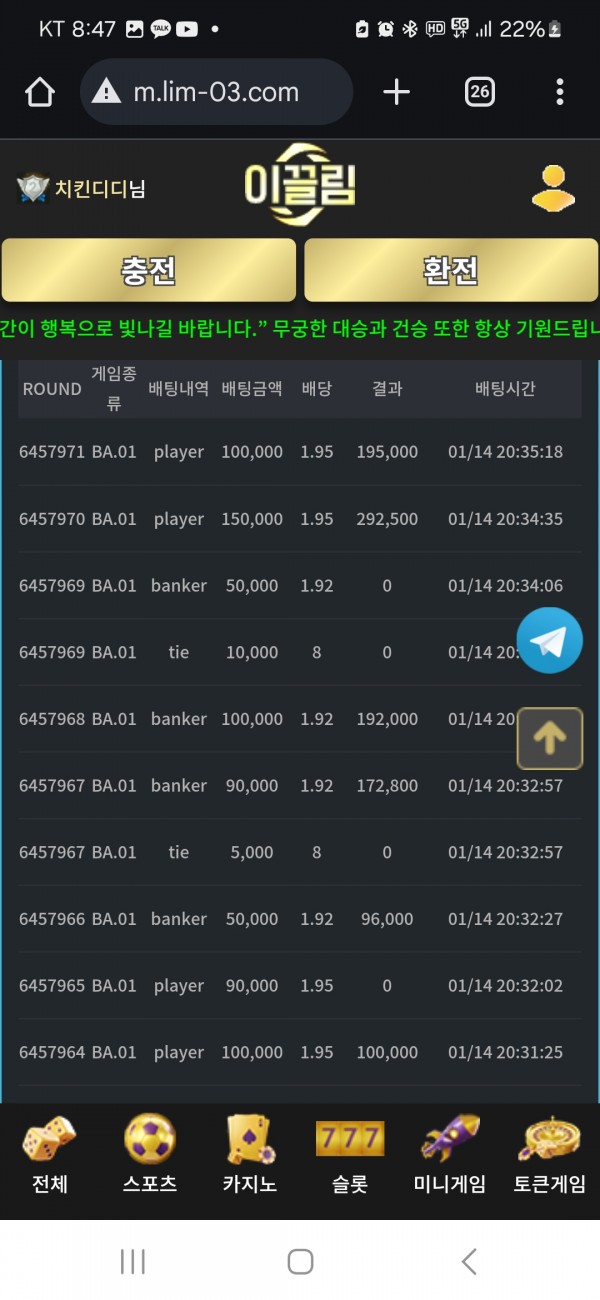Switch to the 스포츠 tab
The width and height of the screenshot is (600, 1300).
[x=150, y=1157]
